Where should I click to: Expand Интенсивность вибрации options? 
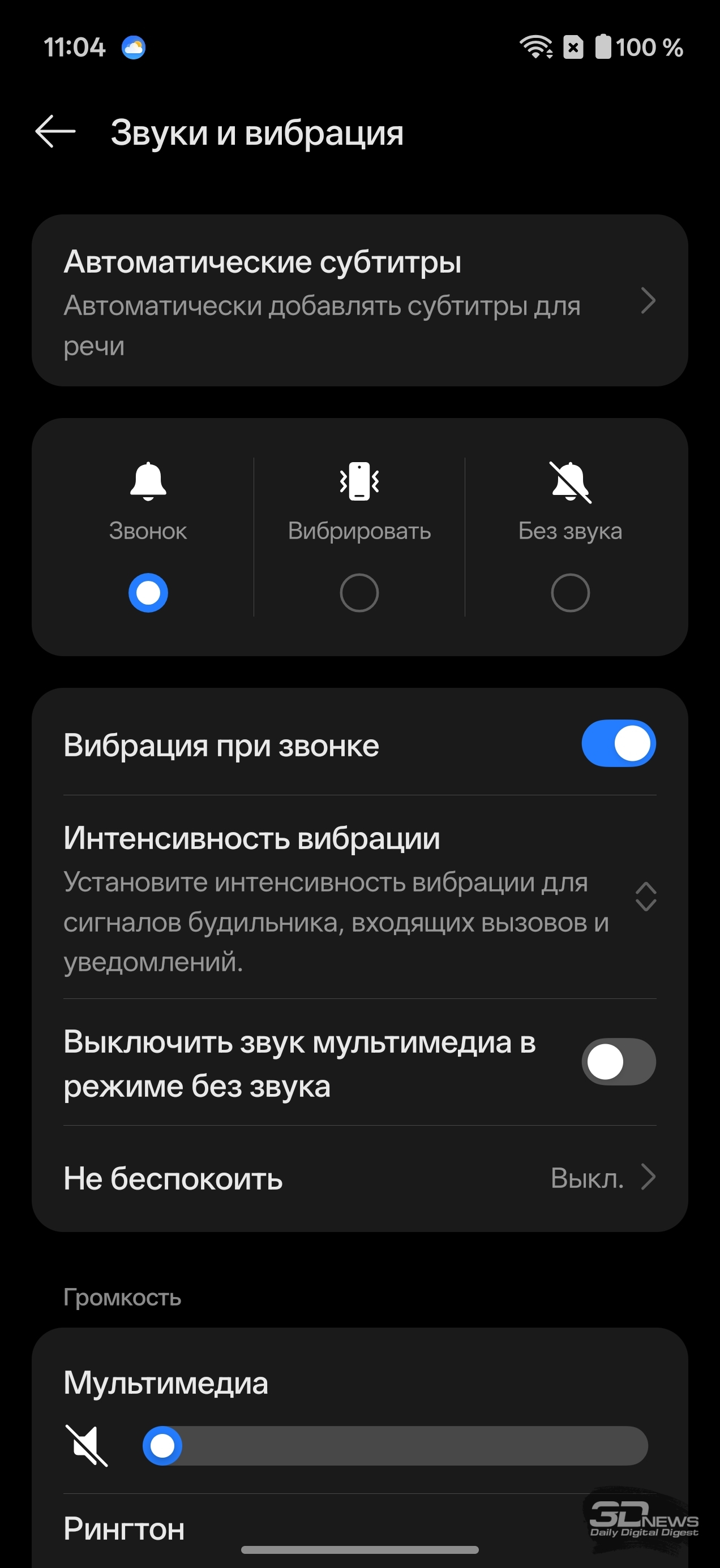pyautogui.click(x=359, y=897)
